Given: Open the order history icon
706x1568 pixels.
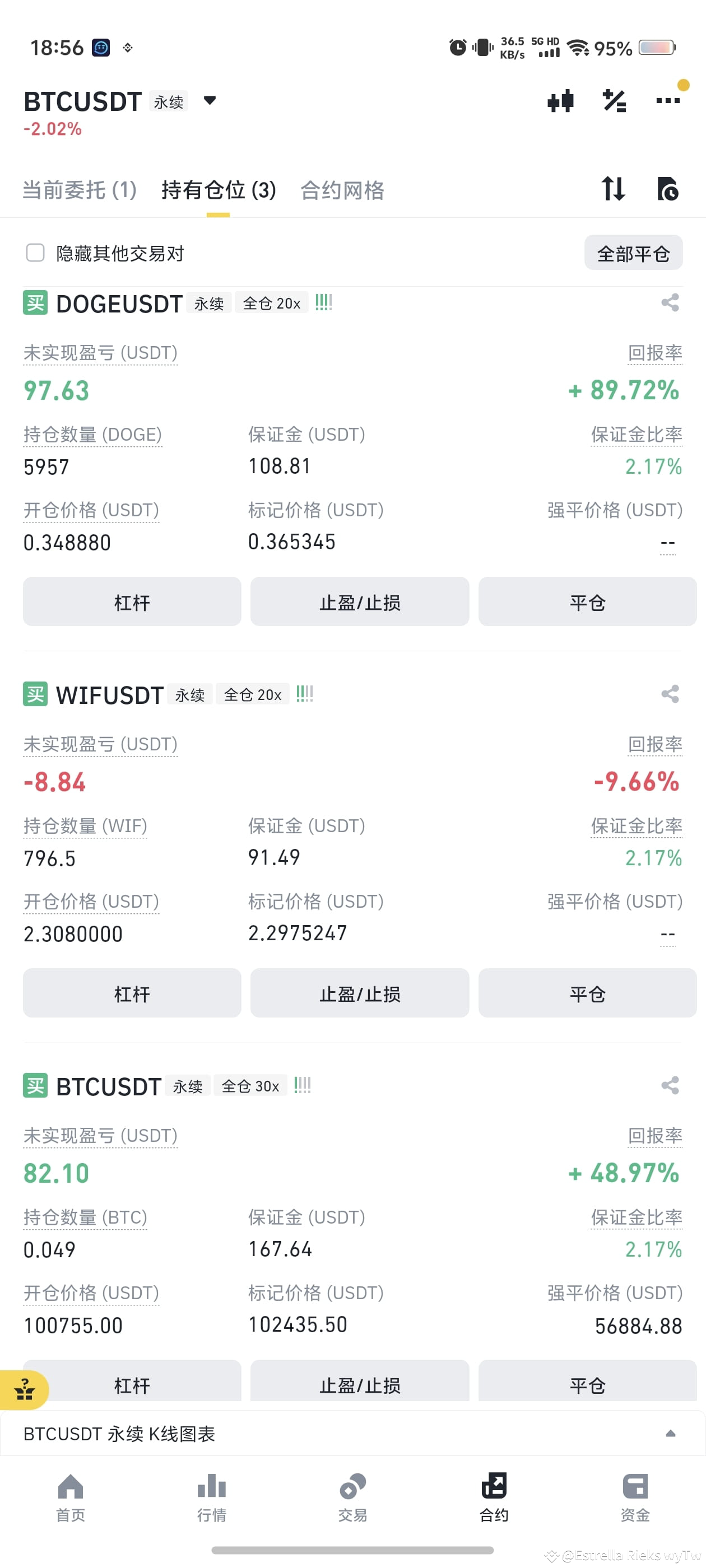Looking at the screenshot, I should click(x=668, y=189).
